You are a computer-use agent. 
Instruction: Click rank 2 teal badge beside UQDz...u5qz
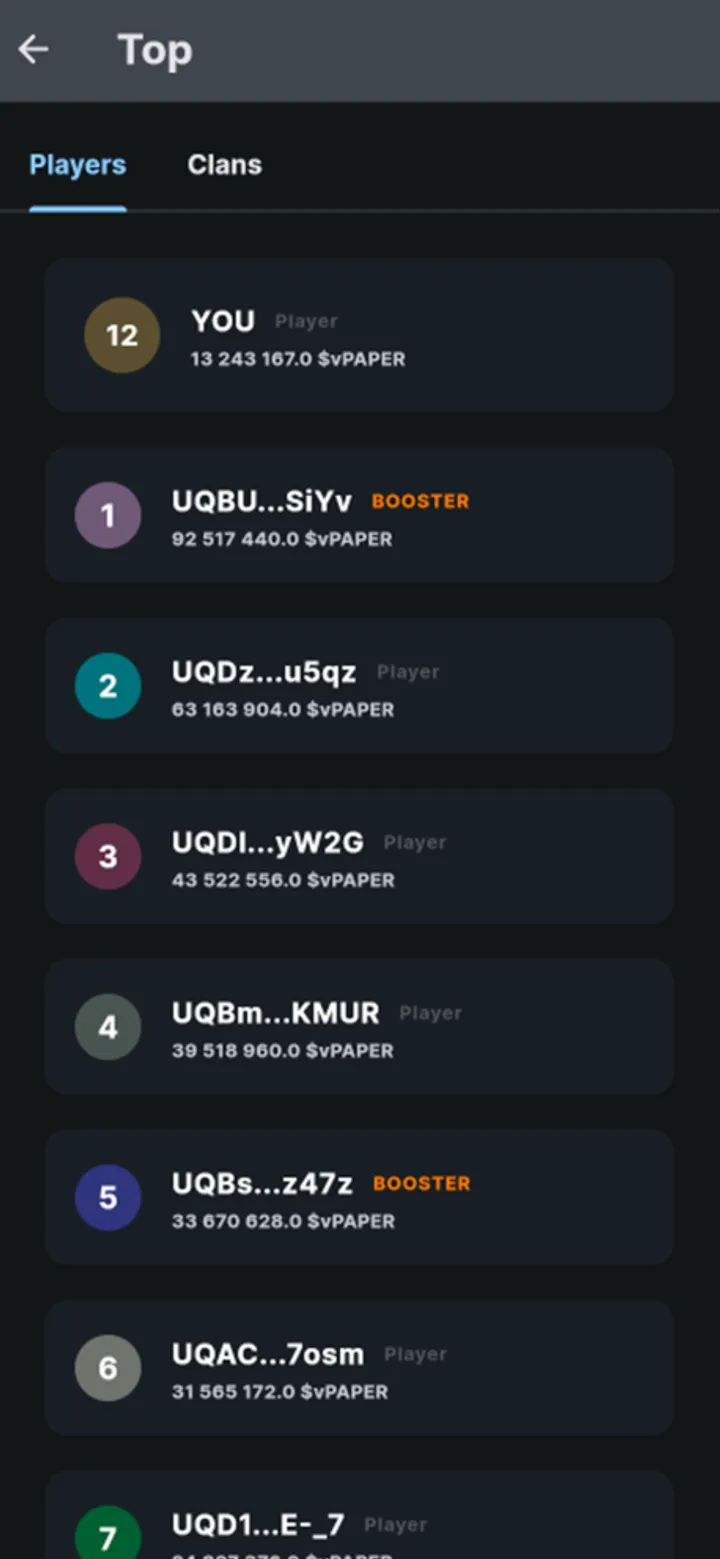107,686
